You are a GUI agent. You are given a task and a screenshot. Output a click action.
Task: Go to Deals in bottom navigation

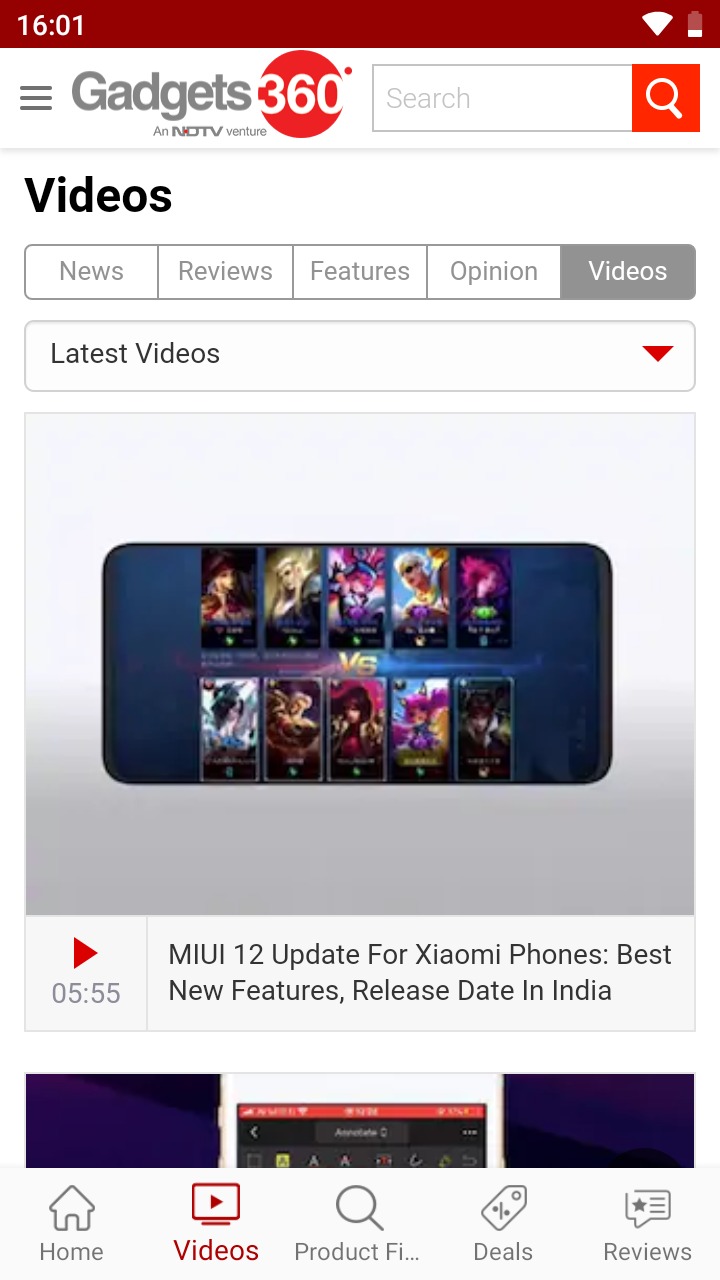tap(503, 1223)
